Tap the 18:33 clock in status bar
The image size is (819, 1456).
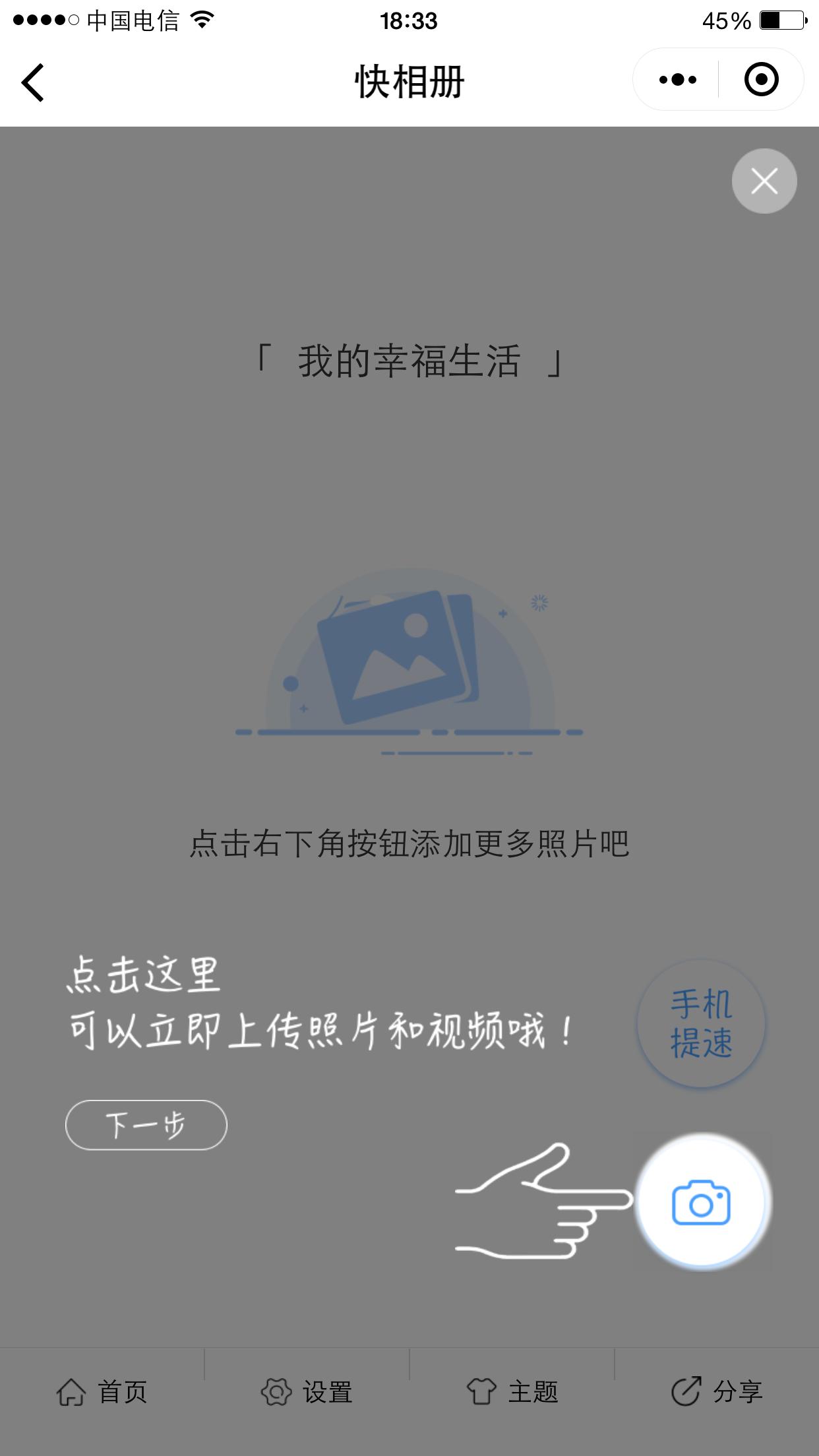coord(409,20)
